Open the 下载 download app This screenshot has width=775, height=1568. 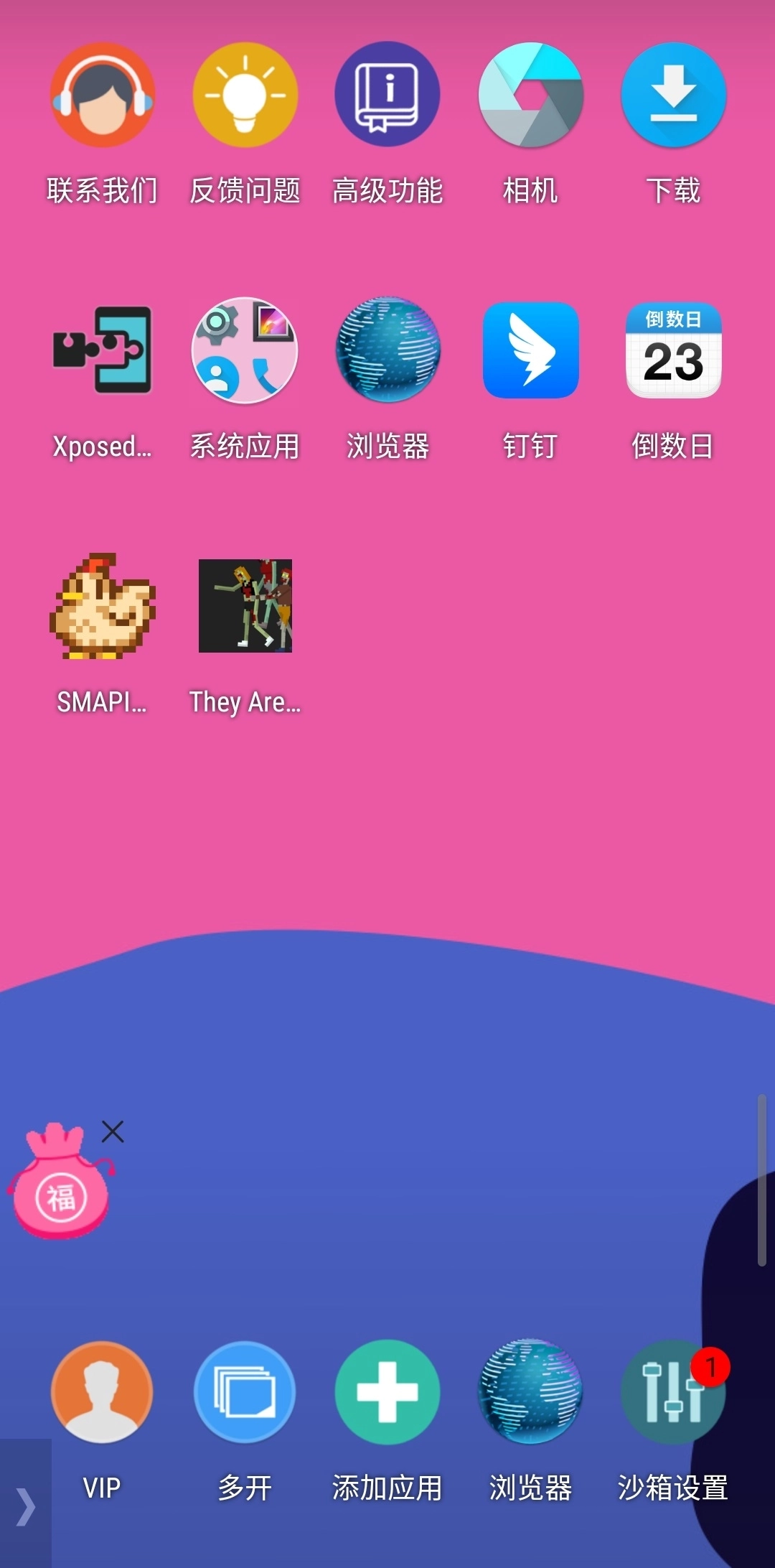tap(673, 95)
